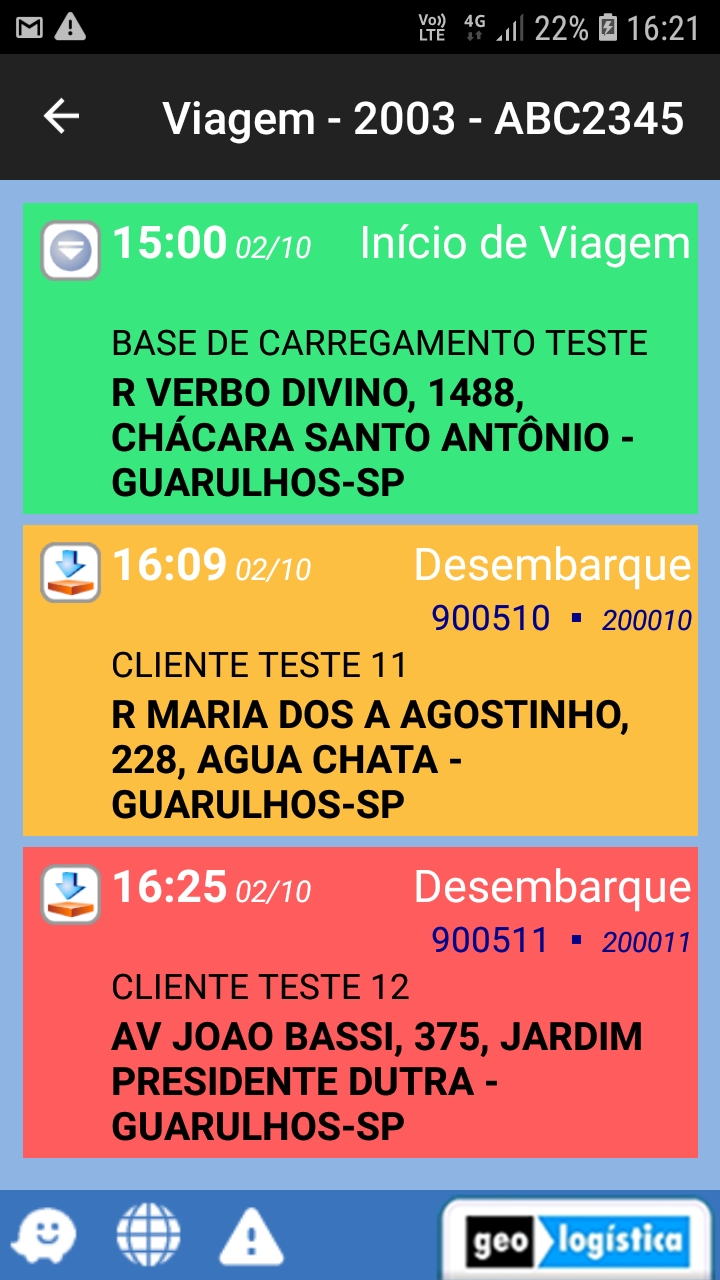Open the globe map icon
This screenshot has width=720, height=1280.
pos(149,1236)
